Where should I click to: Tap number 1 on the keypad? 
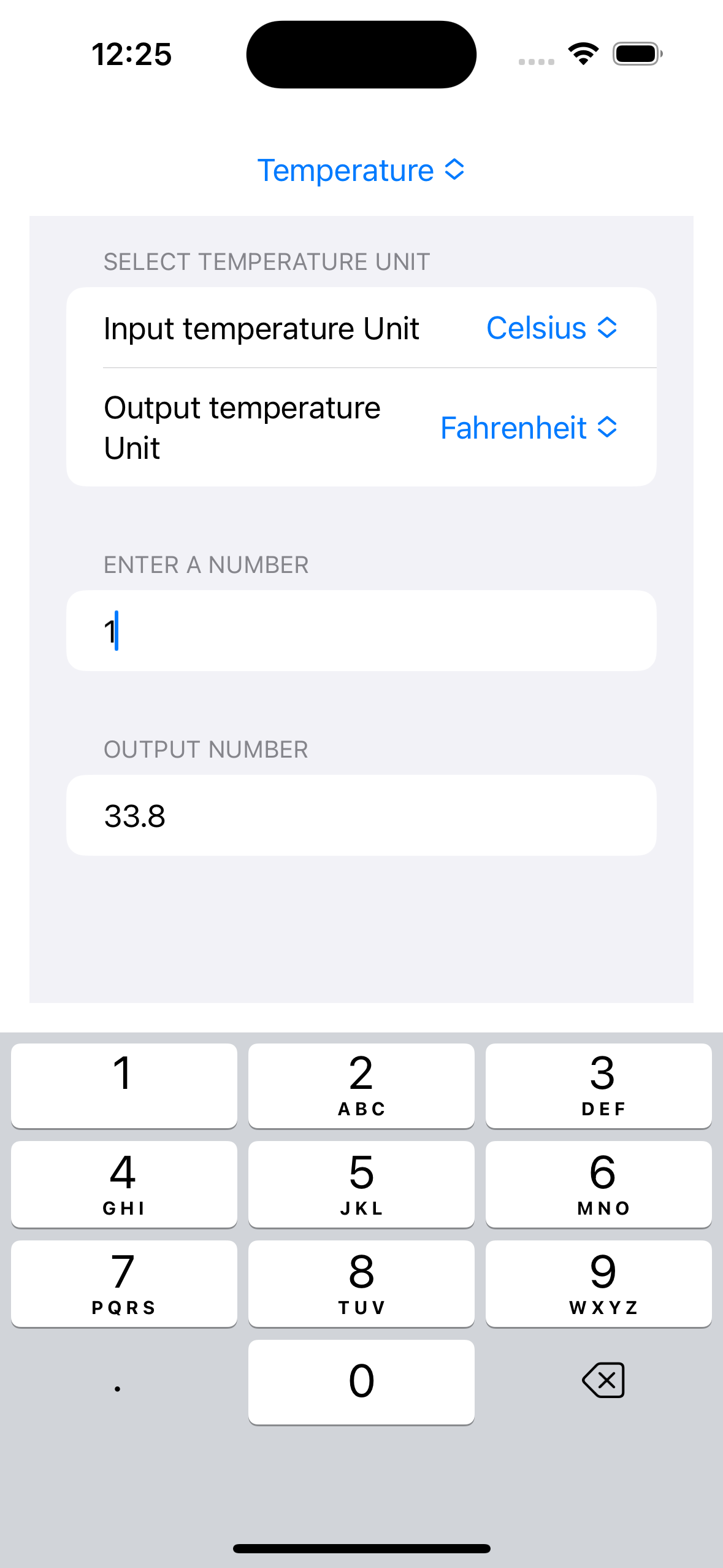point(123,1086)
